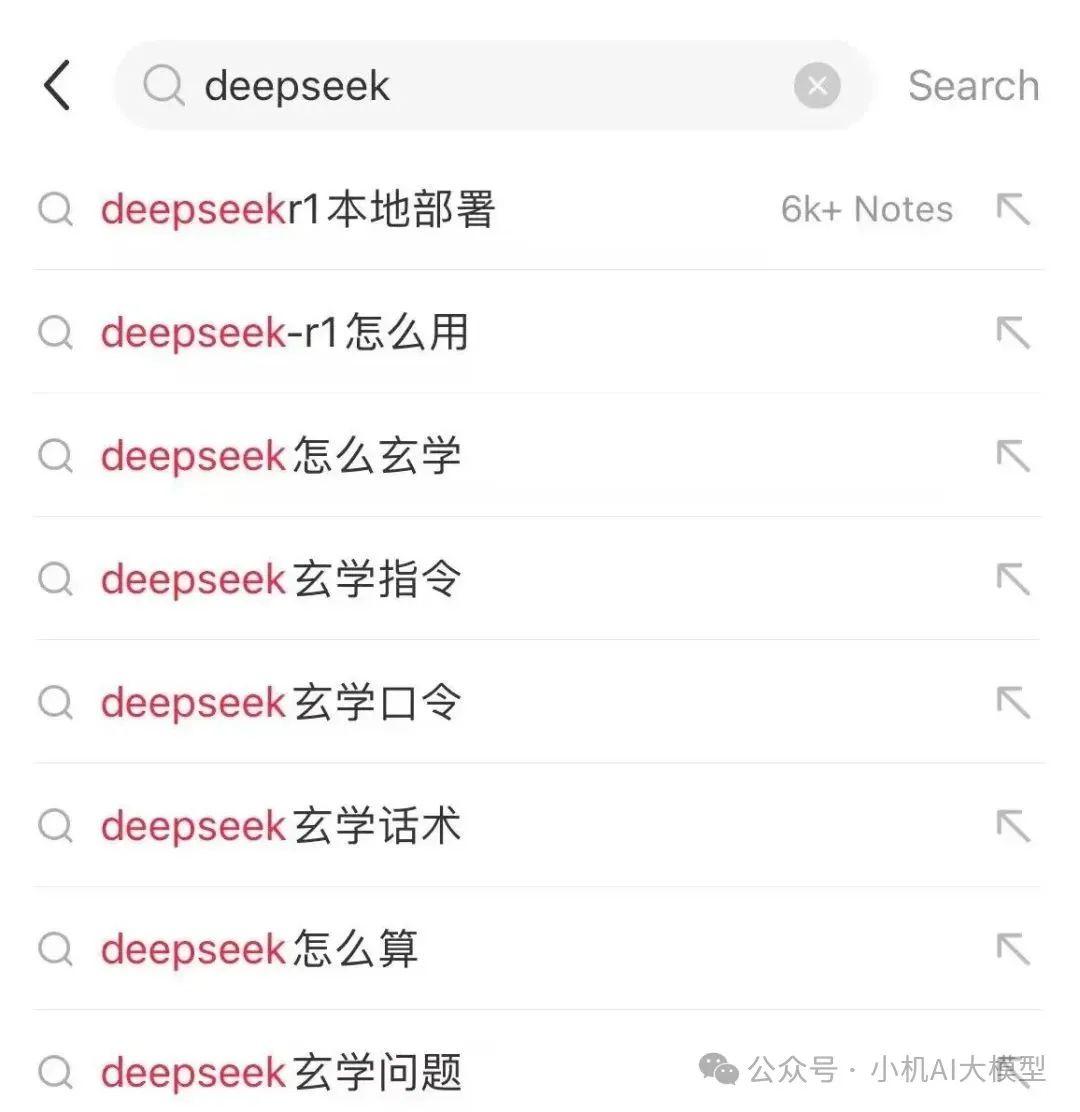1080x1112 pixels.
Task: Select suggestion 'deepseek-r1怎么用'
Action: 285,334
